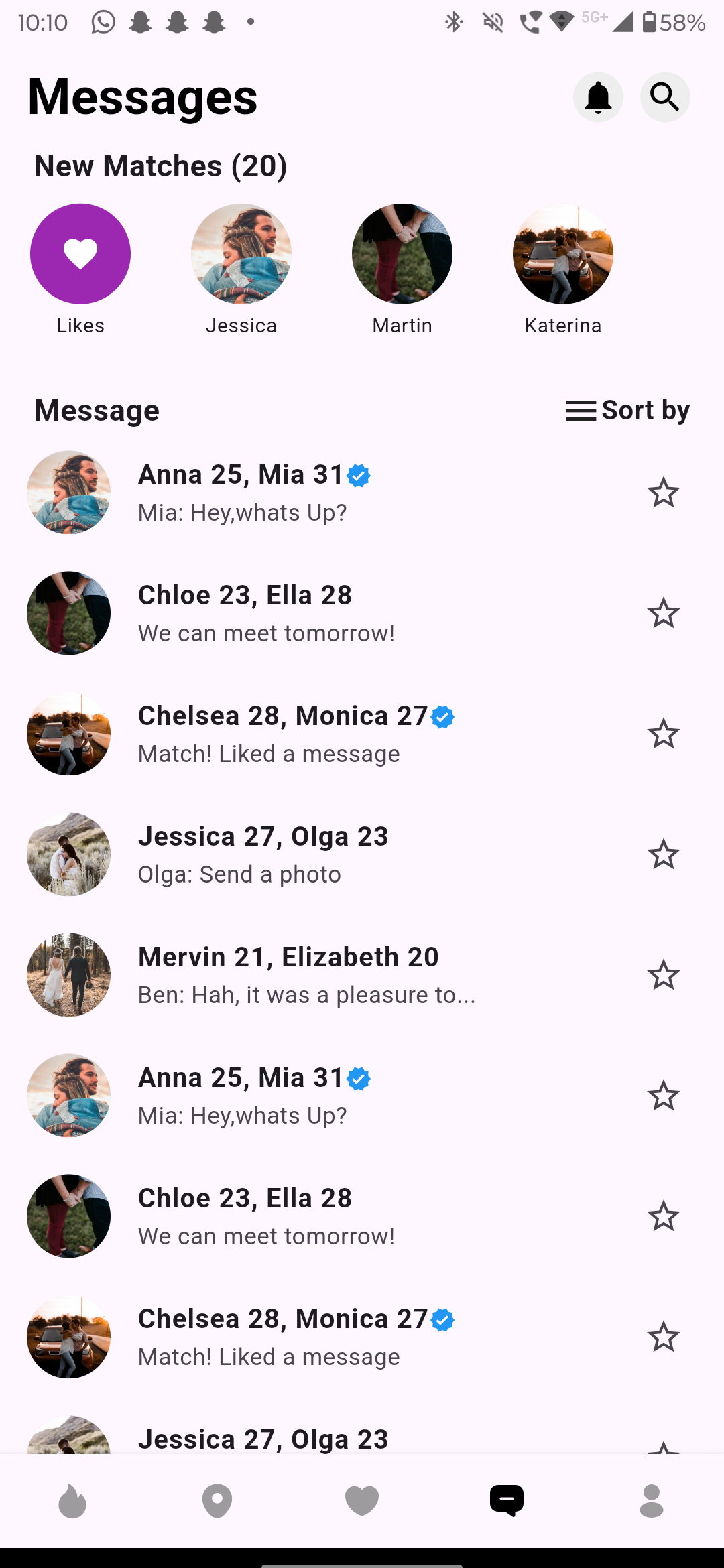Open Martin's new match profile photo
The height and width of the screenshot is (1568, 724).
pos(402,253)
